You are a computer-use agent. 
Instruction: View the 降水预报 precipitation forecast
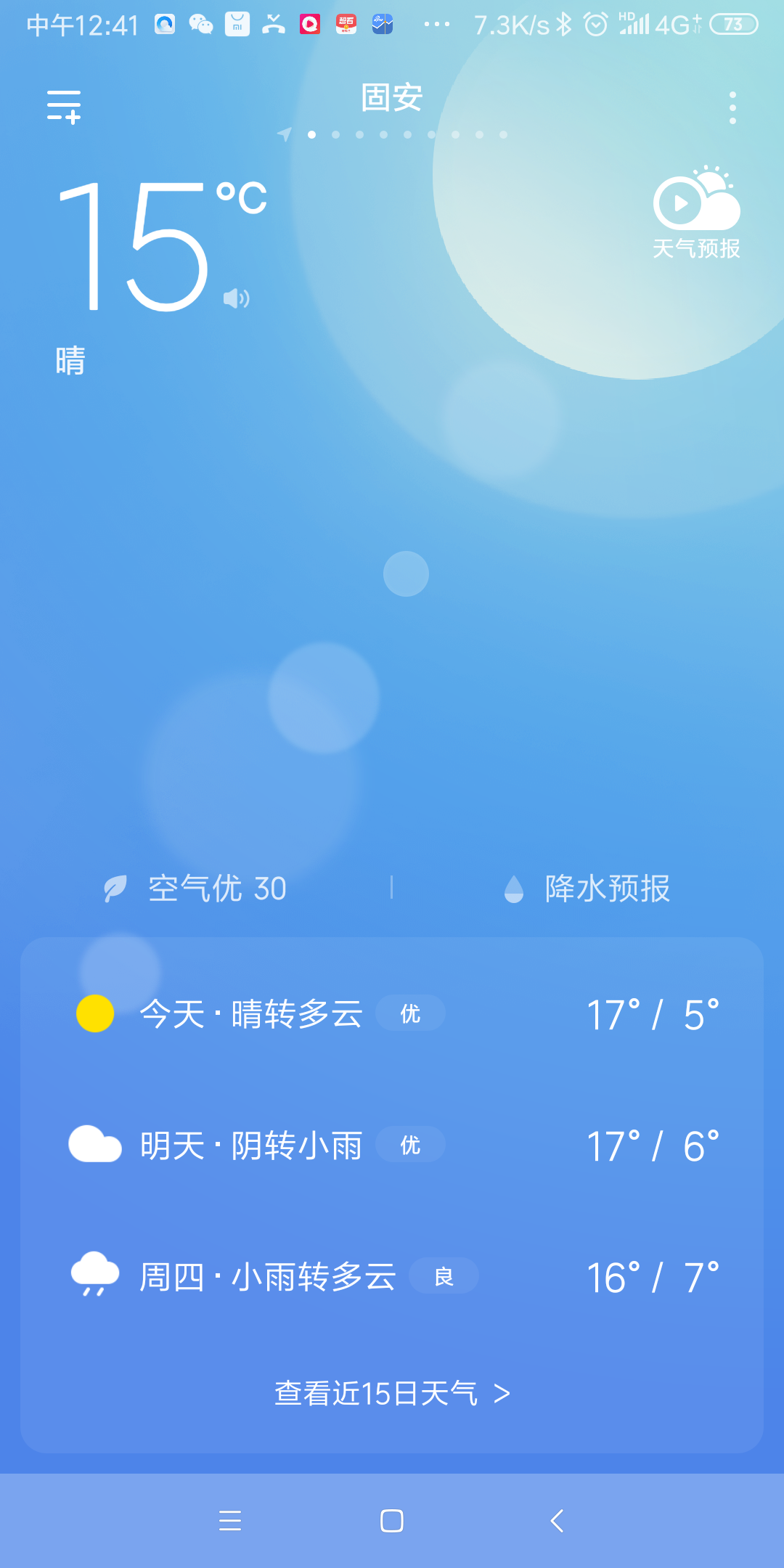coord(587,889)
